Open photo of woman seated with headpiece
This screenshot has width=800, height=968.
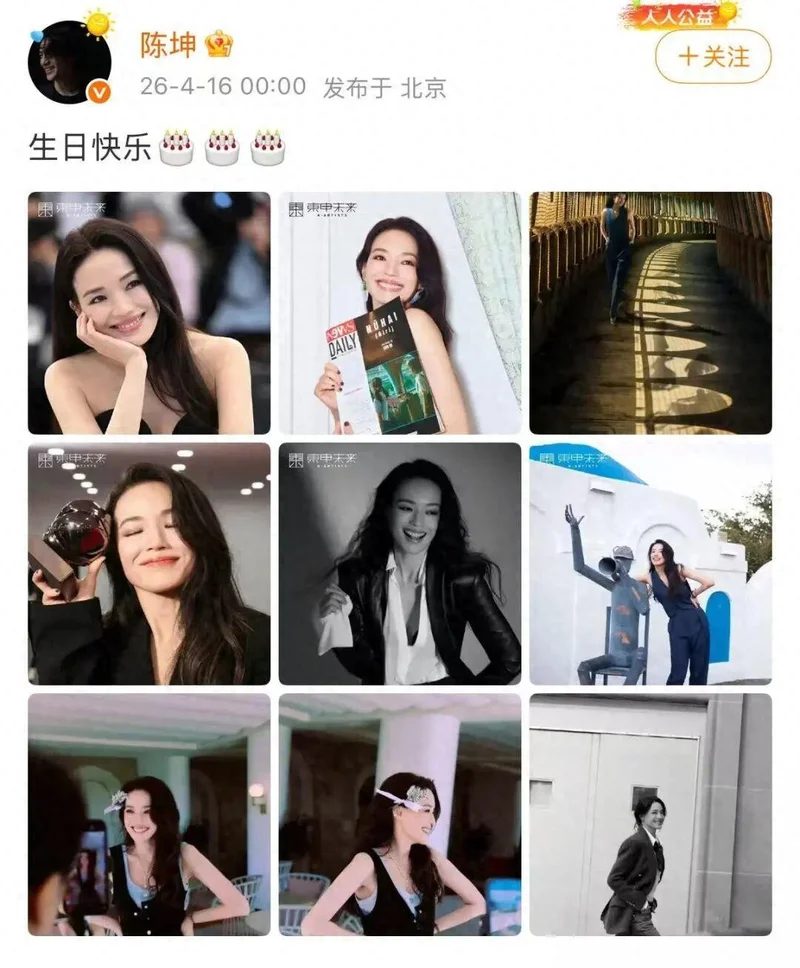point(399,815)
